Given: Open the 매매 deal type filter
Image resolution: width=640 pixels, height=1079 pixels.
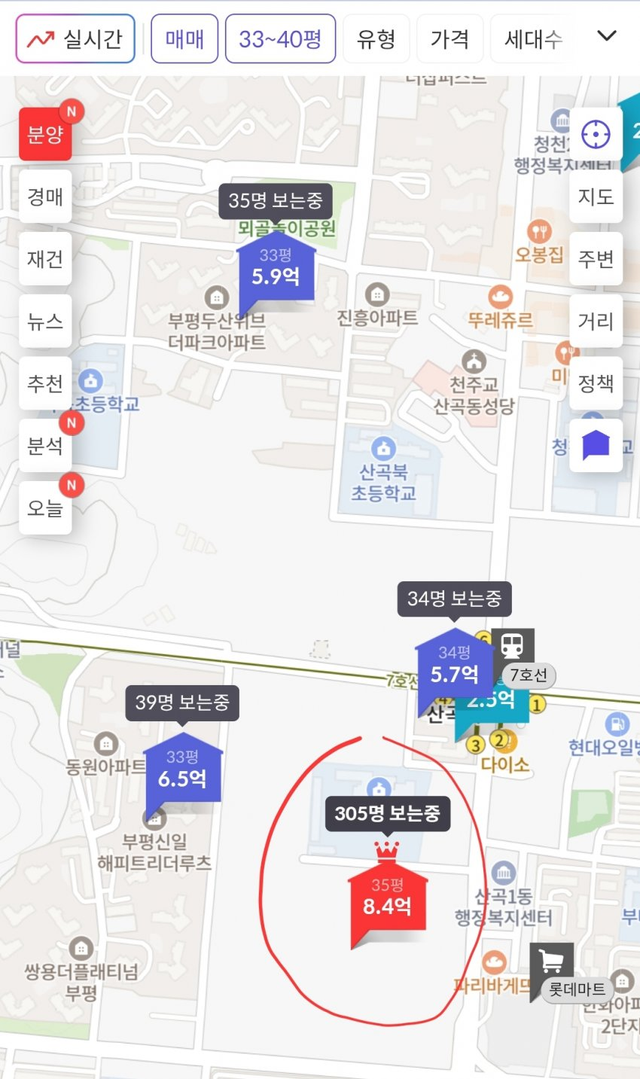Looking at the screenshot, I should click(x=184, y=39).
